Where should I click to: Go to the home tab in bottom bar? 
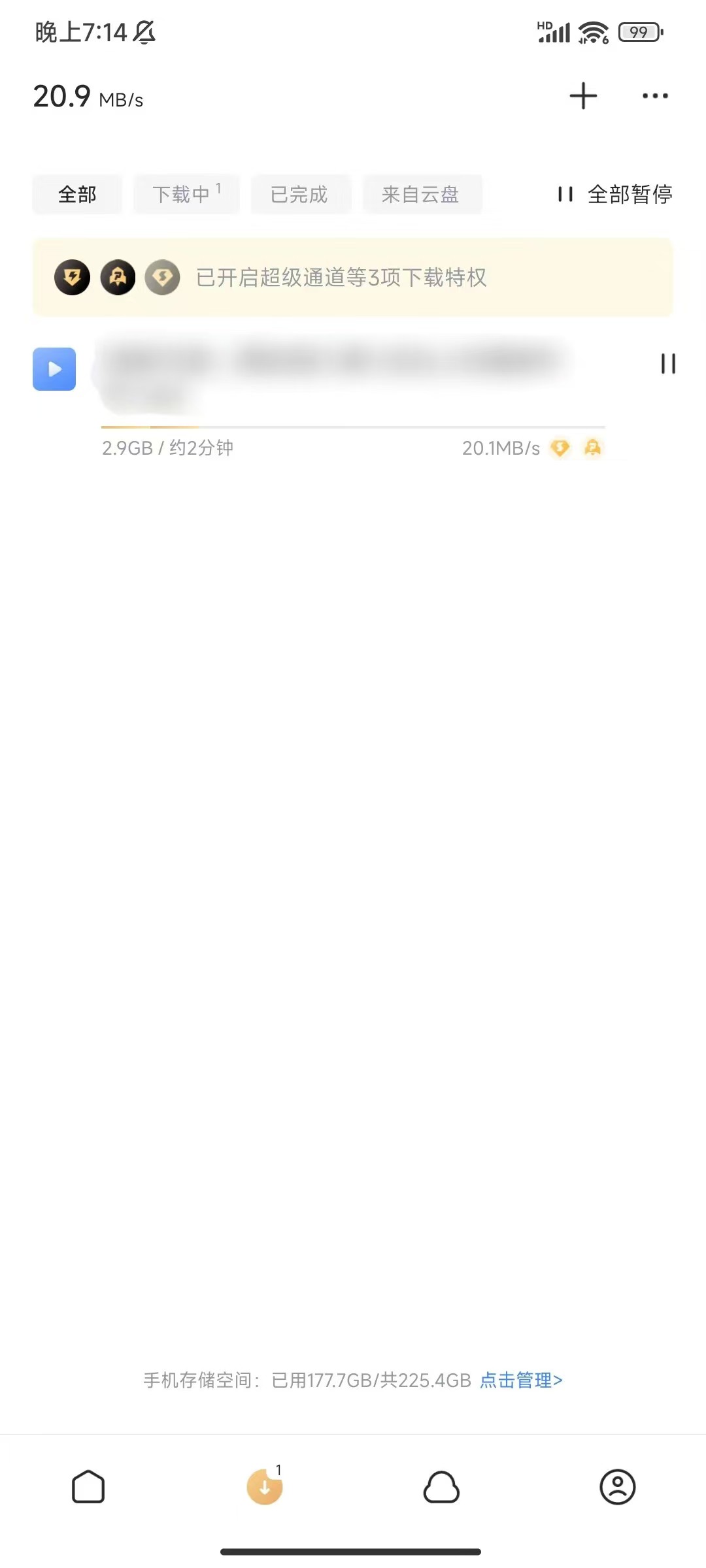[x=88, y=1487]
